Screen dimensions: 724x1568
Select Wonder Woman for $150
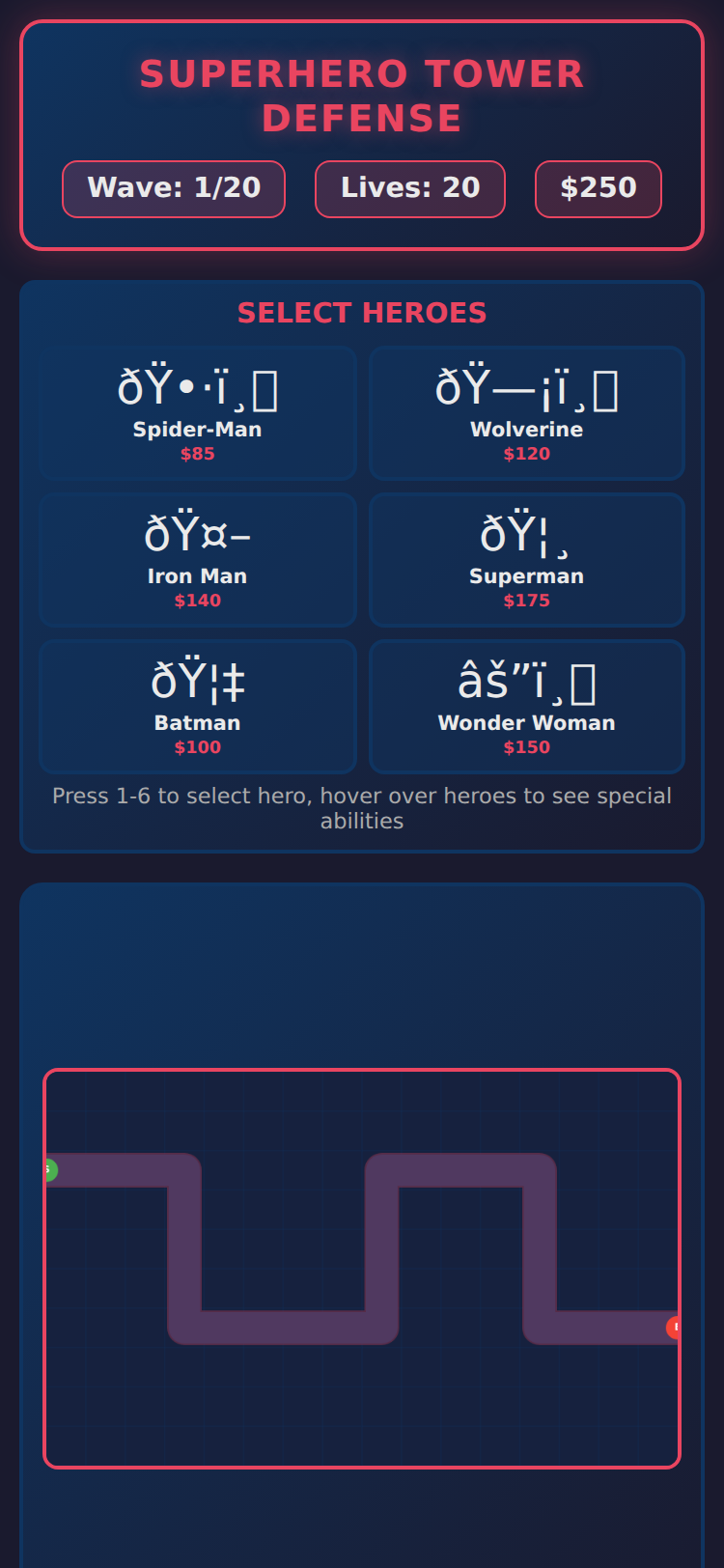(x=527, y=707)
